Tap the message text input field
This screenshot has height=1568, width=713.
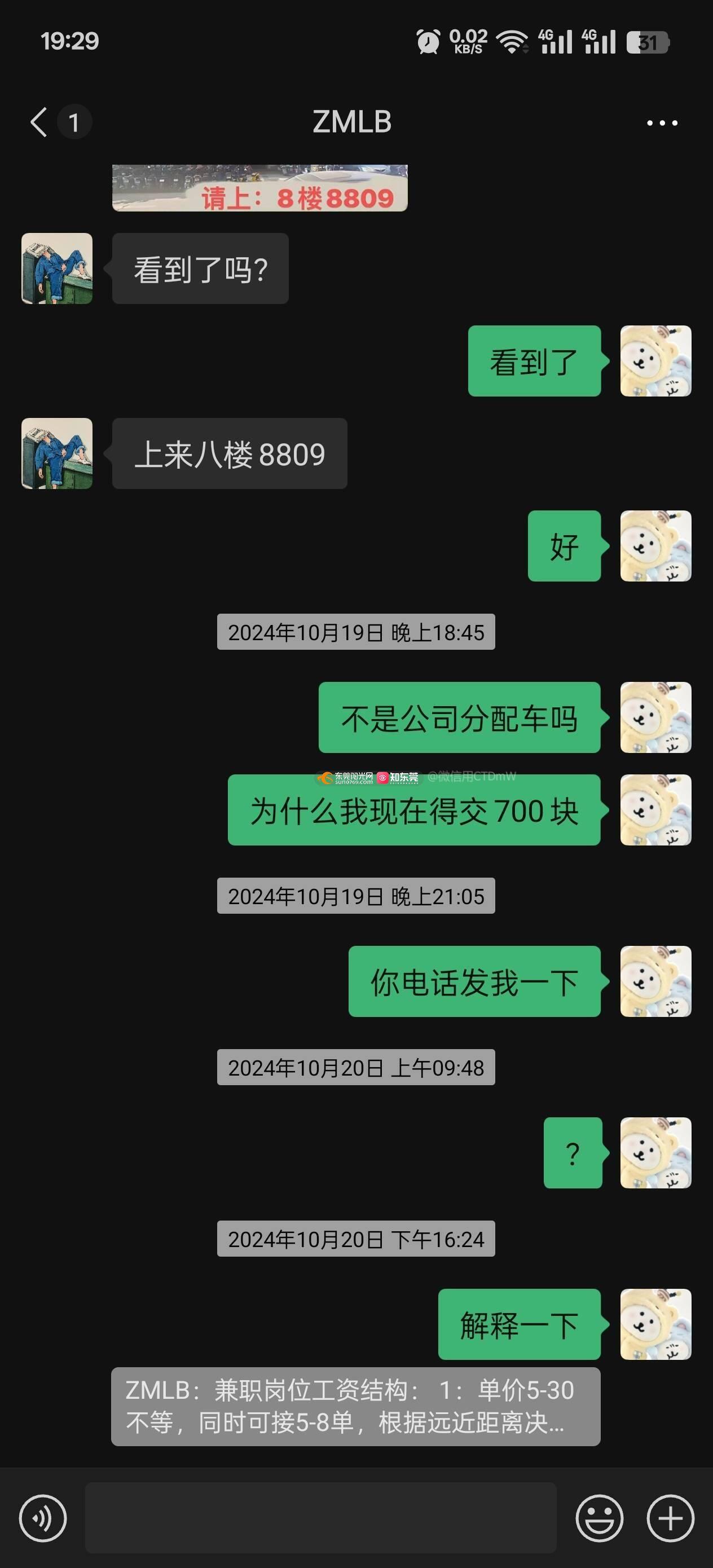point(320,1517)
